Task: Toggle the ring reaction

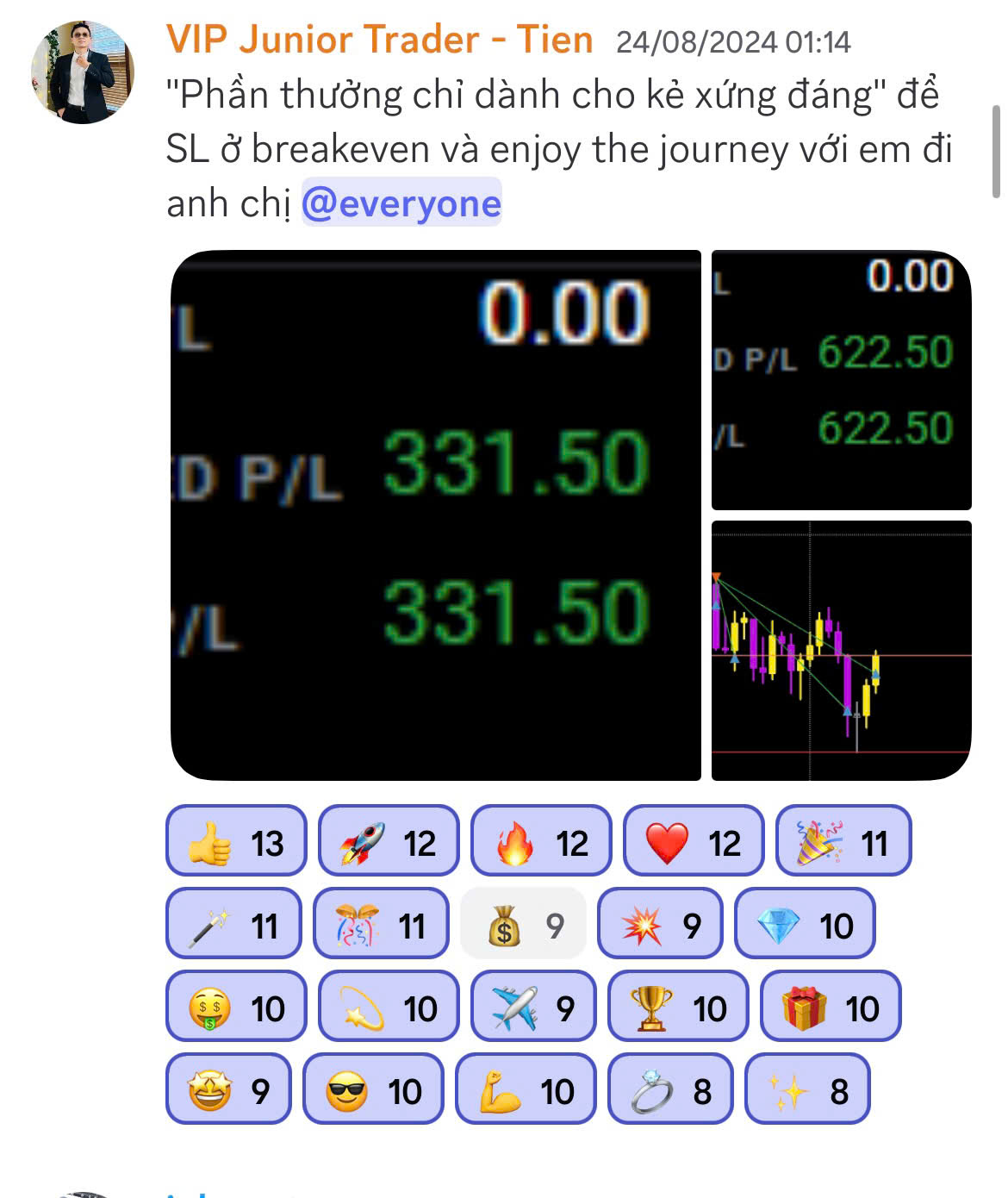Action: point(669,1089)
